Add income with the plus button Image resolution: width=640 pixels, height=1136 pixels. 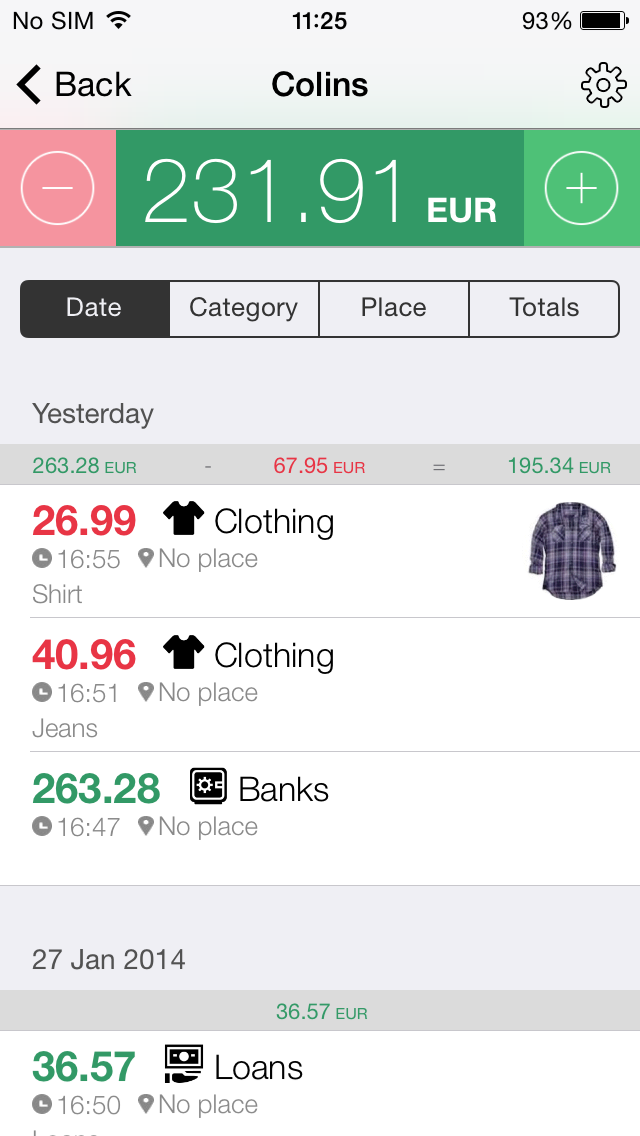(581, 188)
